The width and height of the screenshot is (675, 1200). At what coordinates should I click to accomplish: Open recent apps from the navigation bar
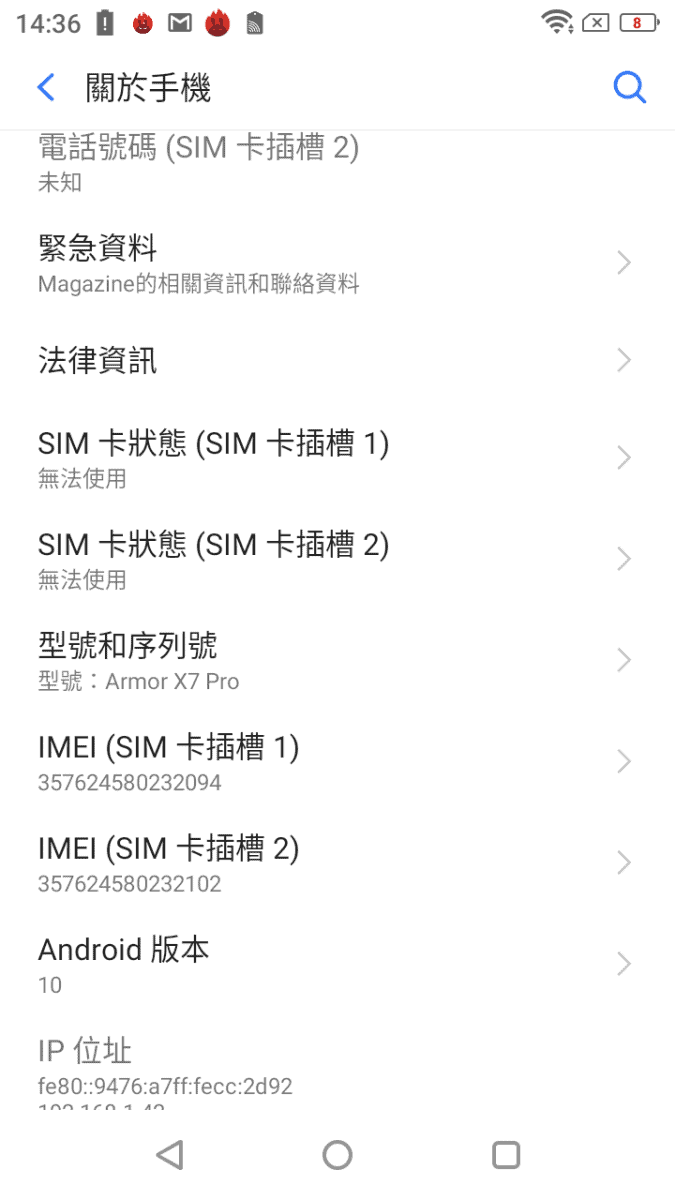point(506,1155)
